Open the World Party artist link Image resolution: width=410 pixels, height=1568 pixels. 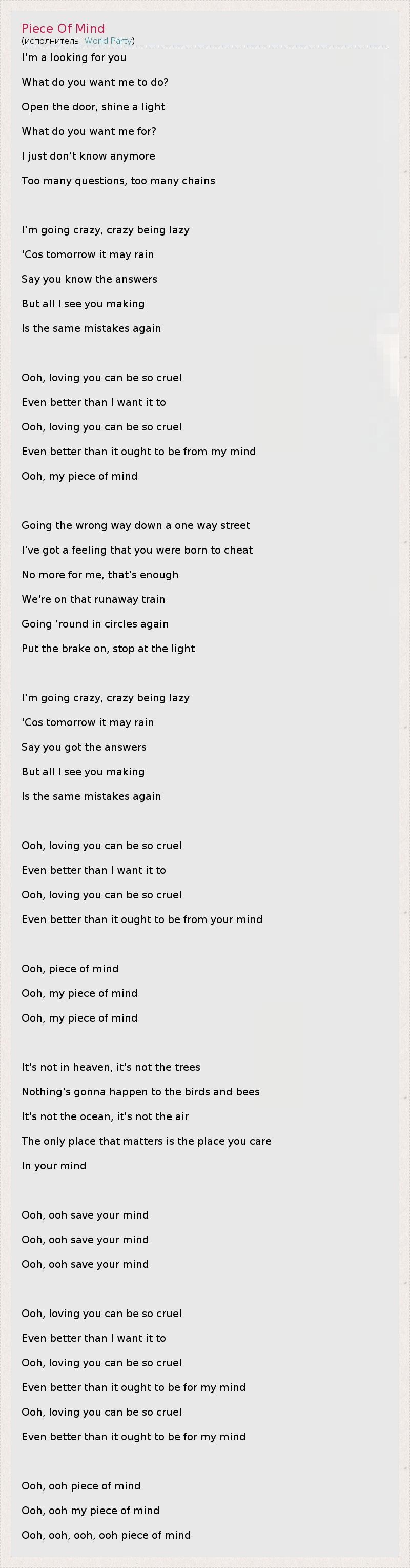point(108,41)
